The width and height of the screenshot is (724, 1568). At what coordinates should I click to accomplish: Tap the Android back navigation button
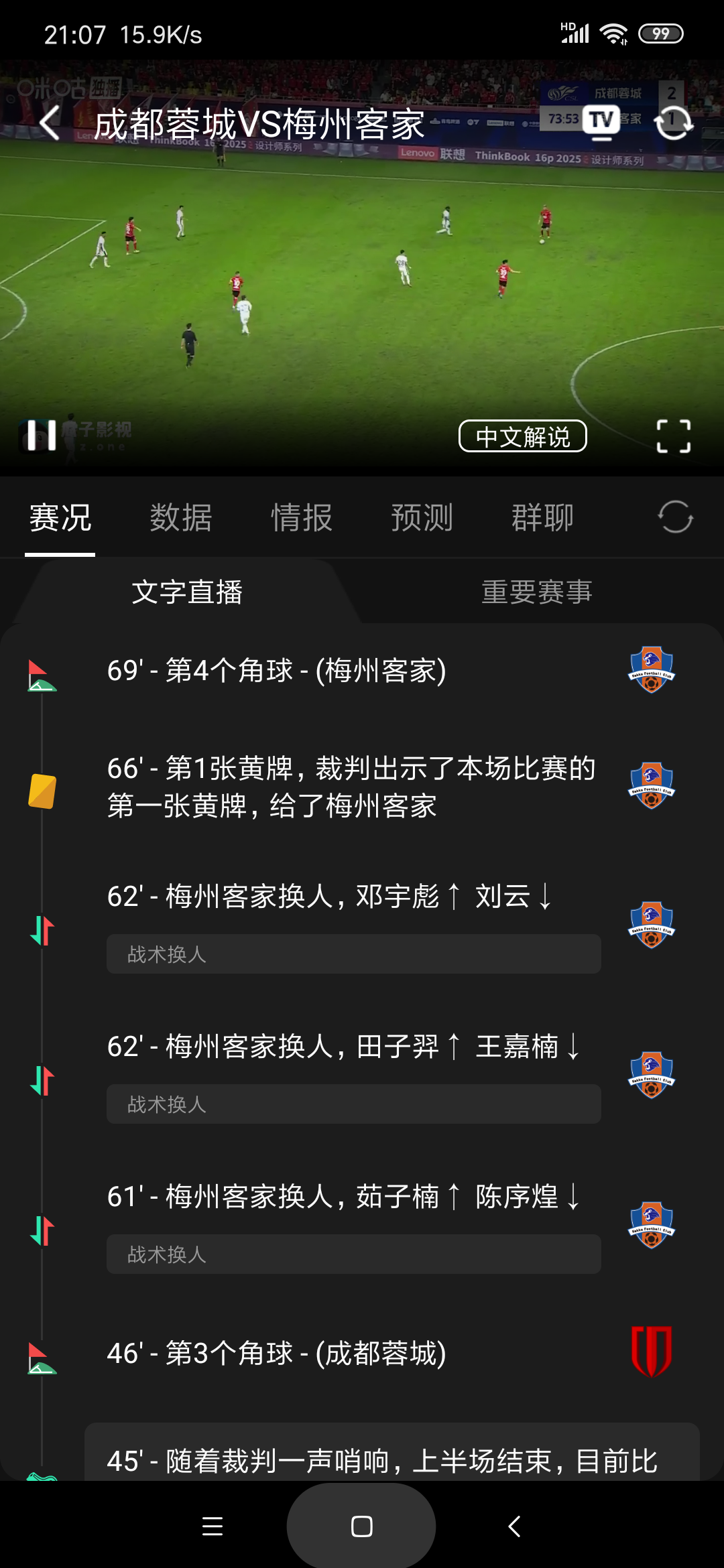coord(514,1525)
